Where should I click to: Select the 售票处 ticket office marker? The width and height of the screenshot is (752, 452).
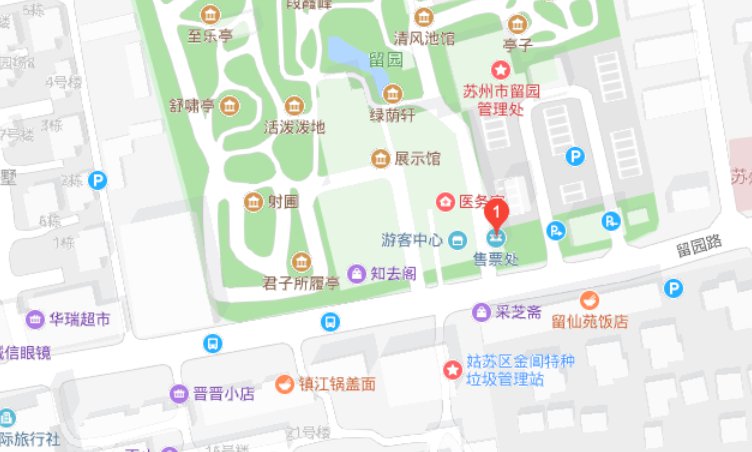tap(497, 238)
